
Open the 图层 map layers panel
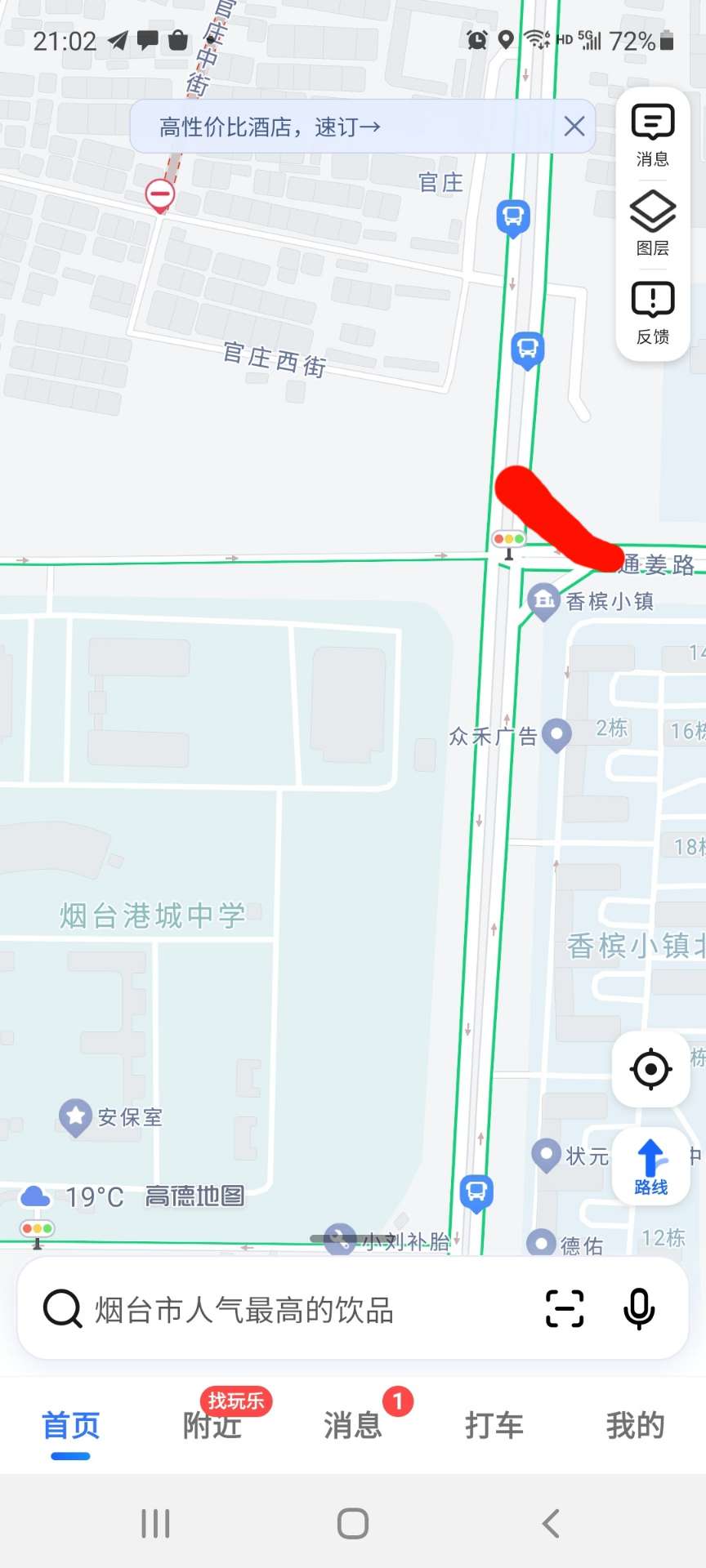(x=652, y=224)
